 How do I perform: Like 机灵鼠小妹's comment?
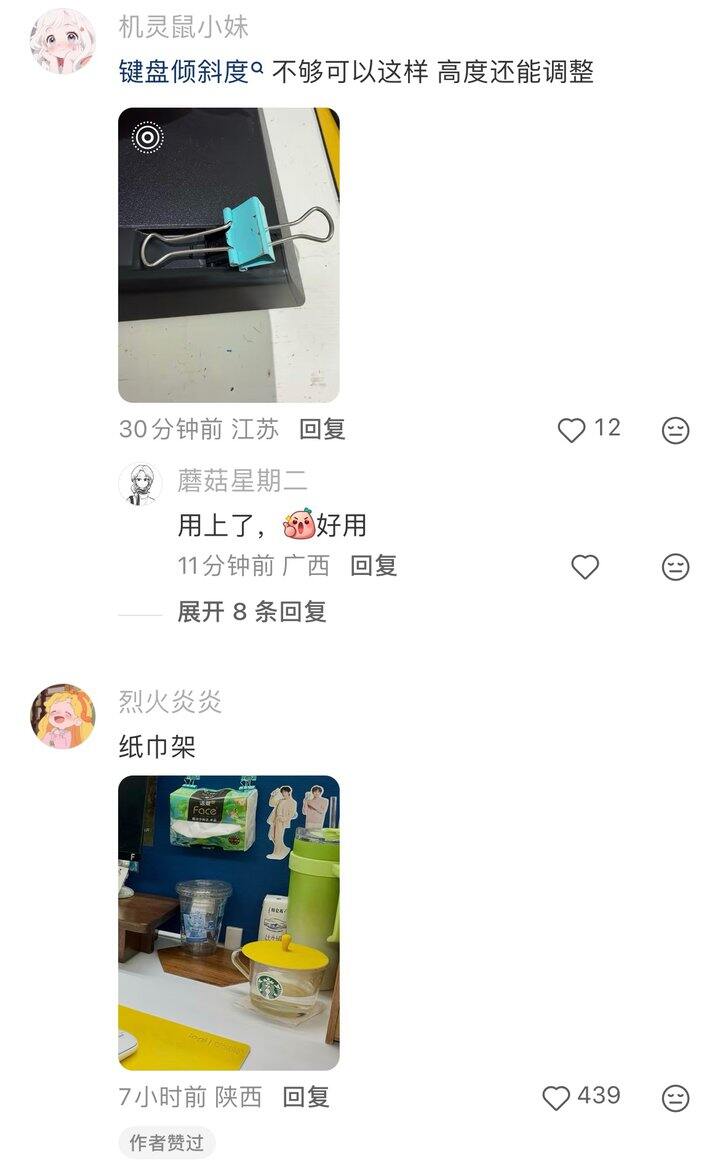(x=572, y=430)
